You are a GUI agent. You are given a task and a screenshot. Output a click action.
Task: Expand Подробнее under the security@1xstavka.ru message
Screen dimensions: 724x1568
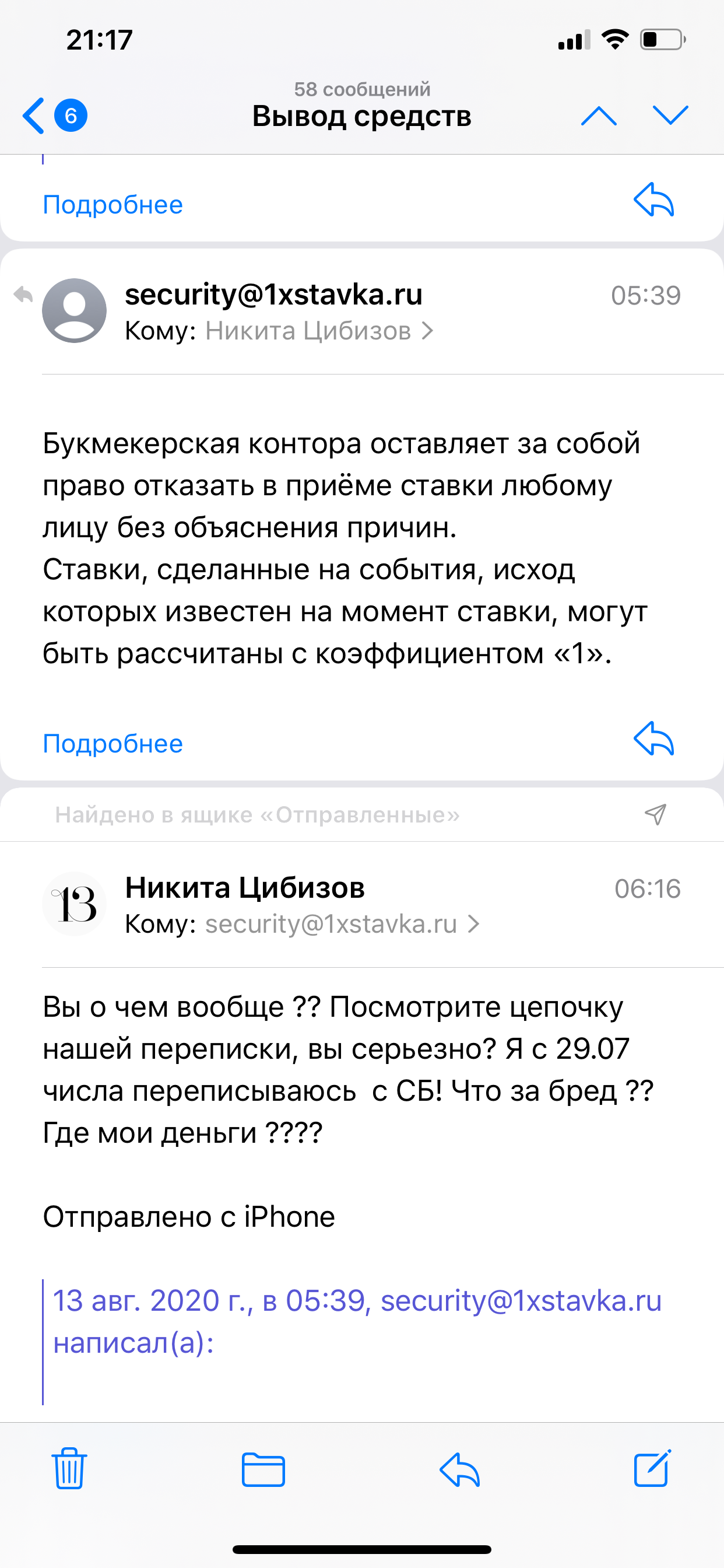pos(113,743)
